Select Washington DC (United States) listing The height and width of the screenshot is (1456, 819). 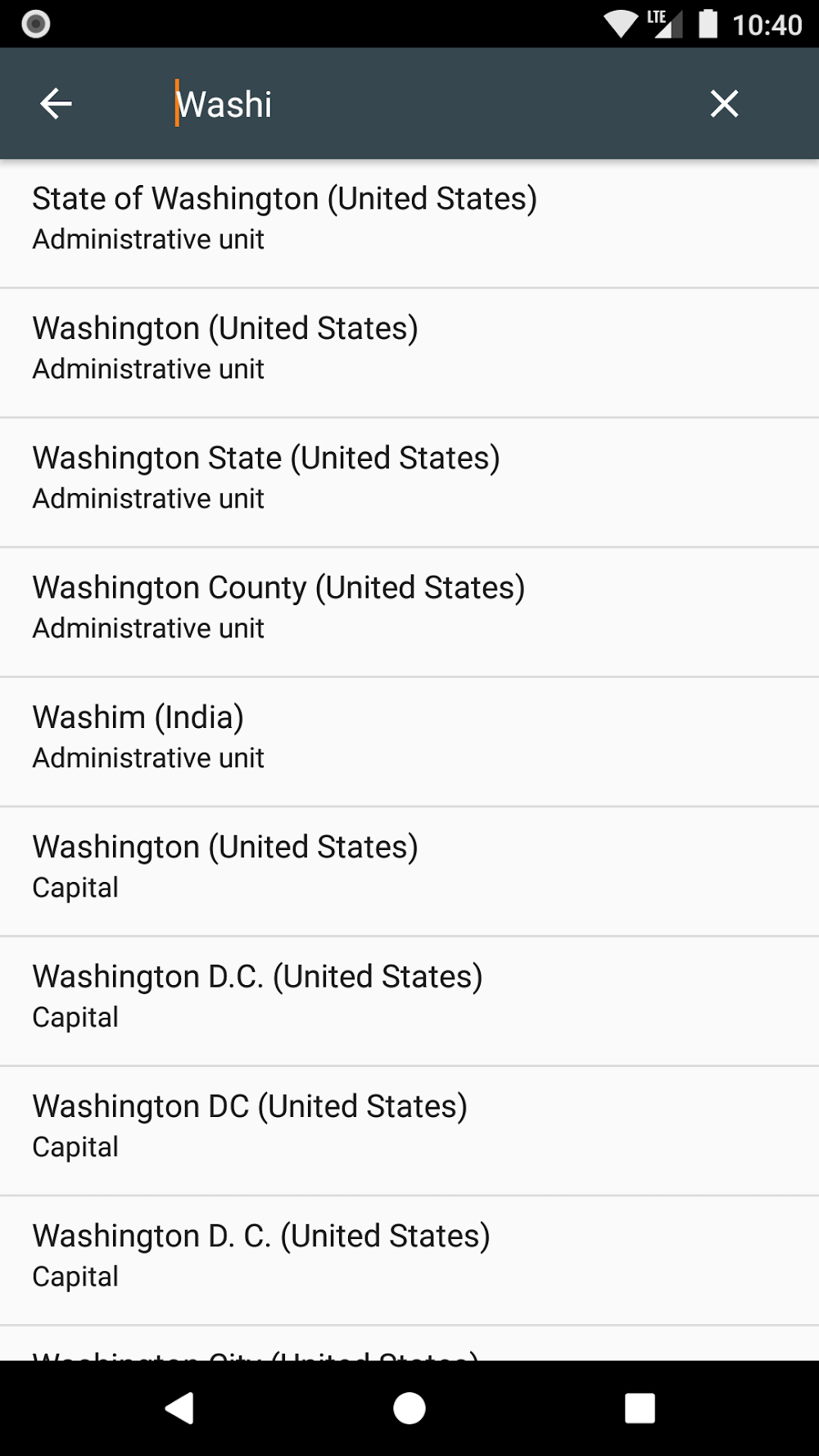point(250,1123)
